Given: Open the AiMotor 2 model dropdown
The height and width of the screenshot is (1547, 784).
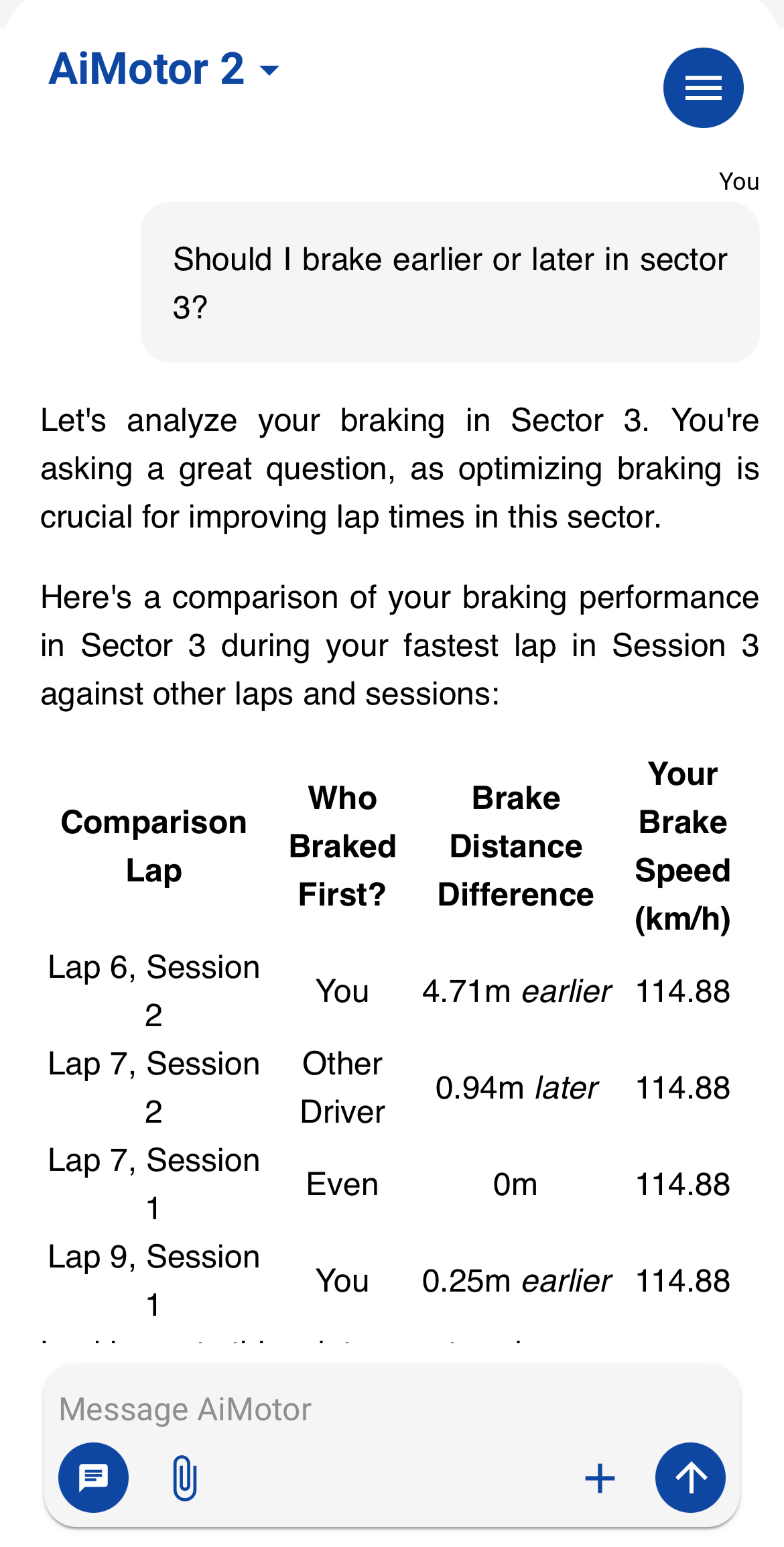Looking at the screenshot, I should point(164,70).
